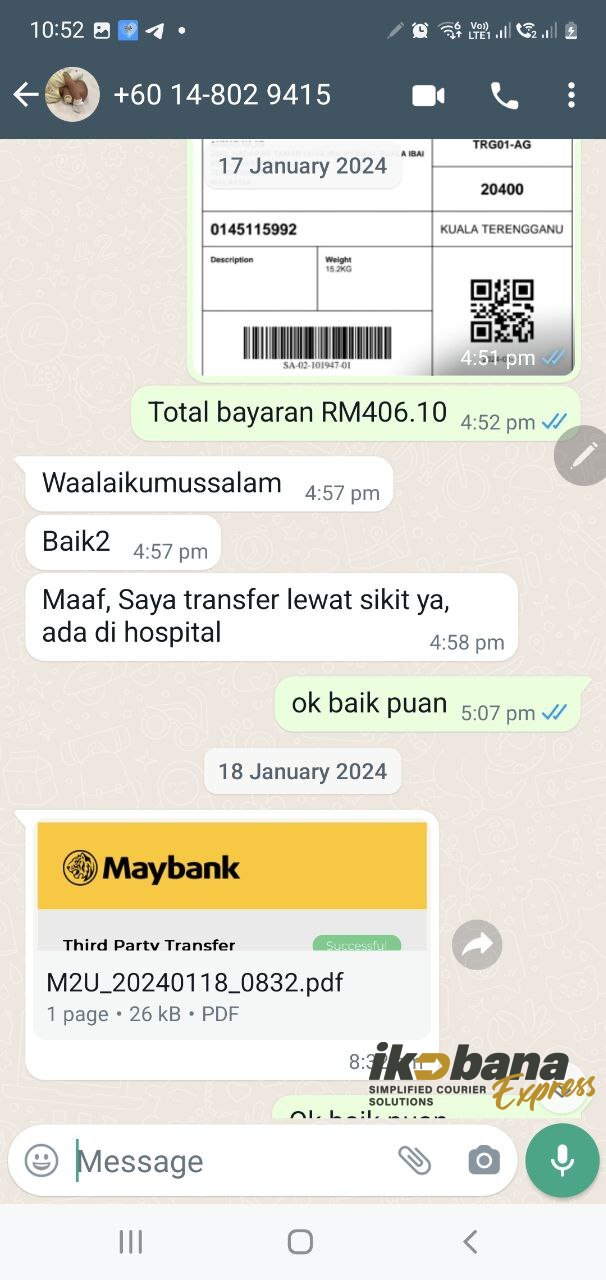Start a video call

(429, 95)
